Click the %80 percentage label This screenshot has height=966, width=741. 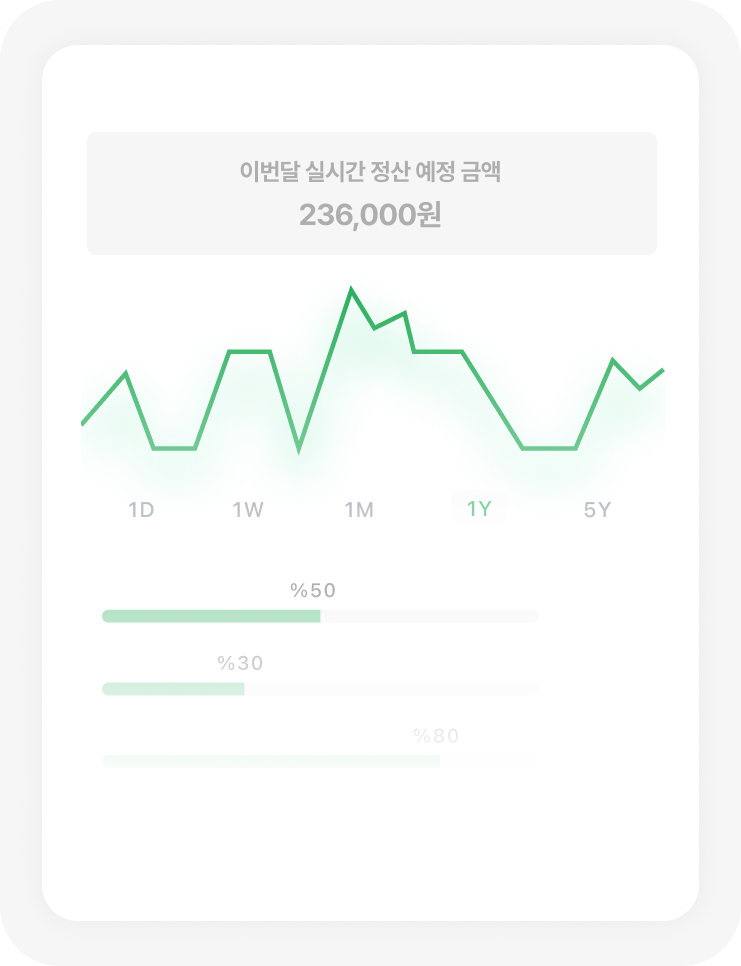point(435,736)
